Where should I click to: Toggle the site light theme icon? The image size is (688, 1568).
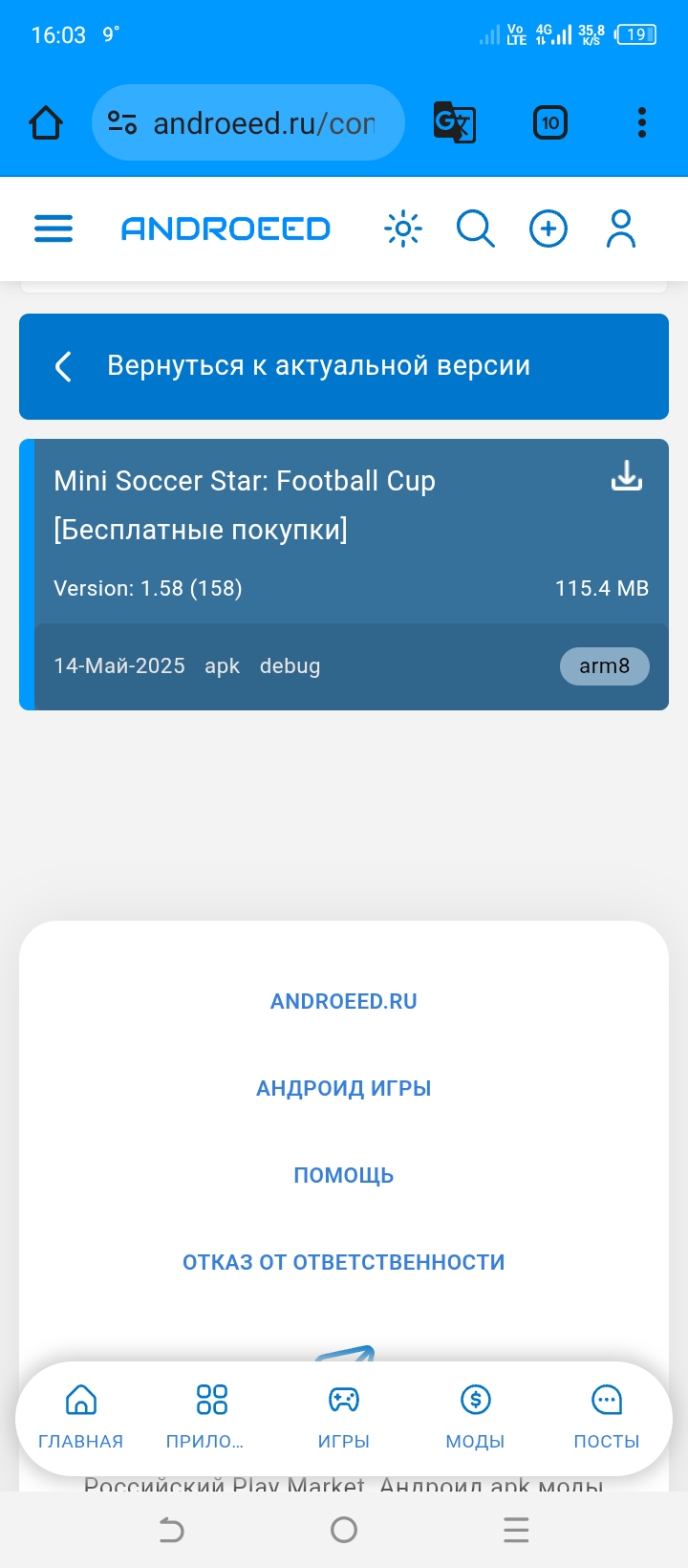click(402, 229)
